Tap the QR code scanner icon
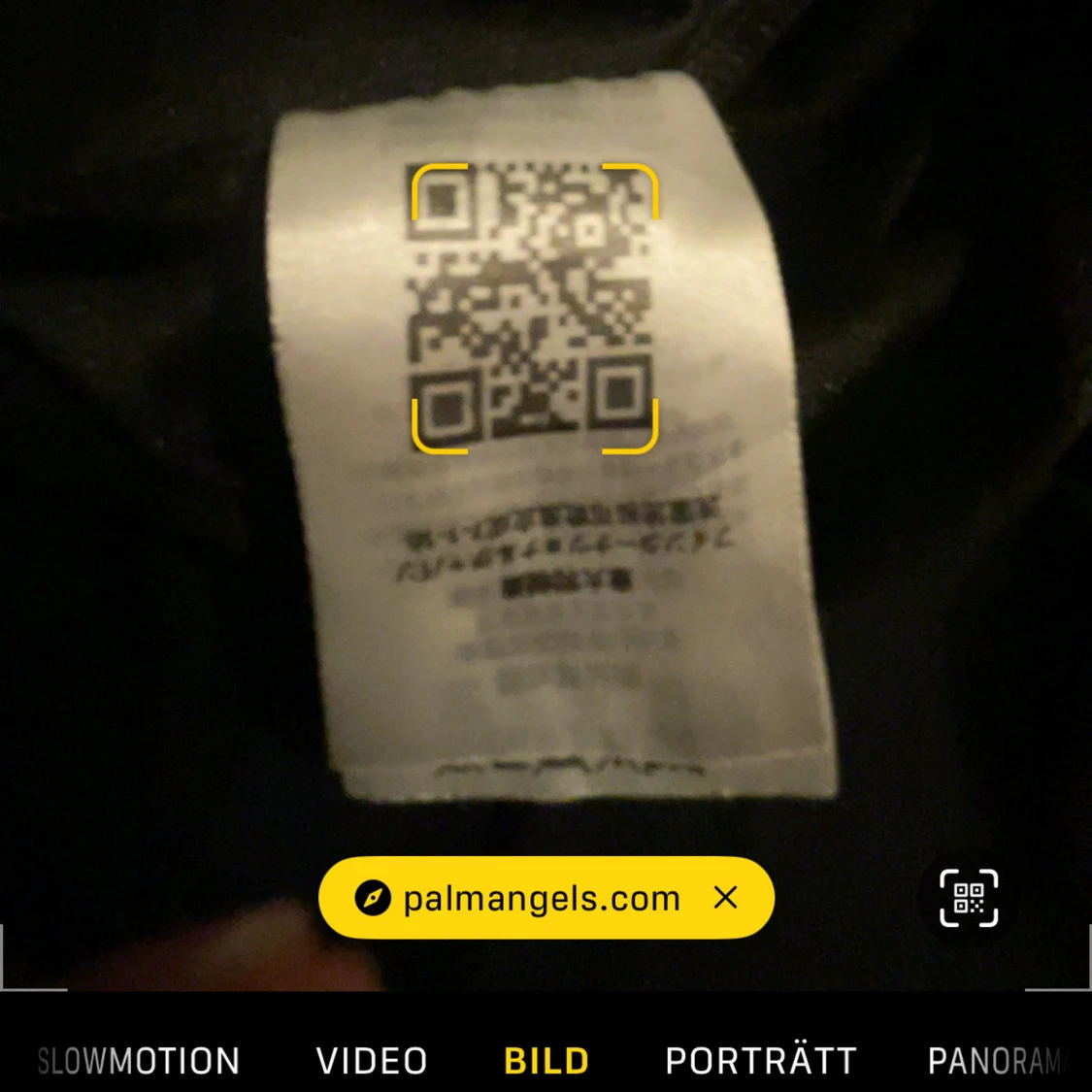The height and width of the screenshot is (1092, 1092). (969, 898)
